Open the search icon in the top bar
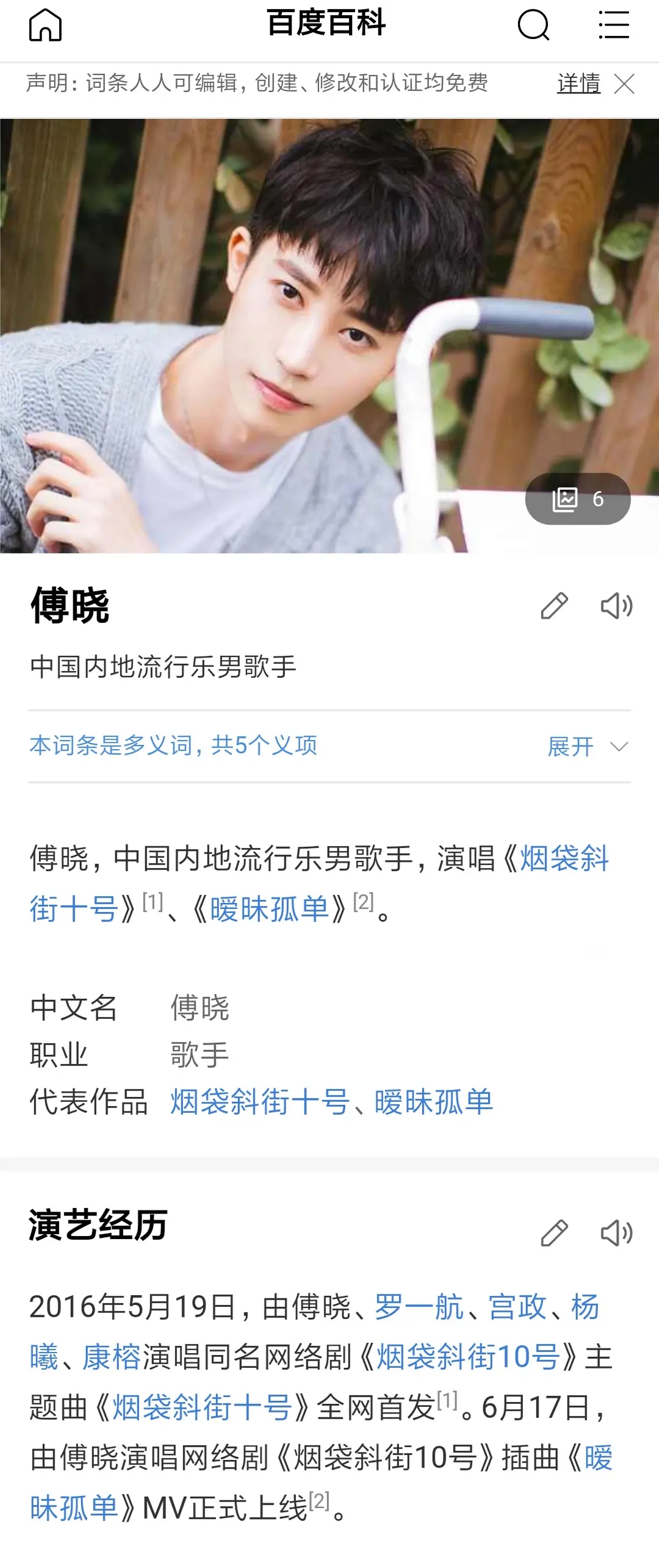 [533, 26]
